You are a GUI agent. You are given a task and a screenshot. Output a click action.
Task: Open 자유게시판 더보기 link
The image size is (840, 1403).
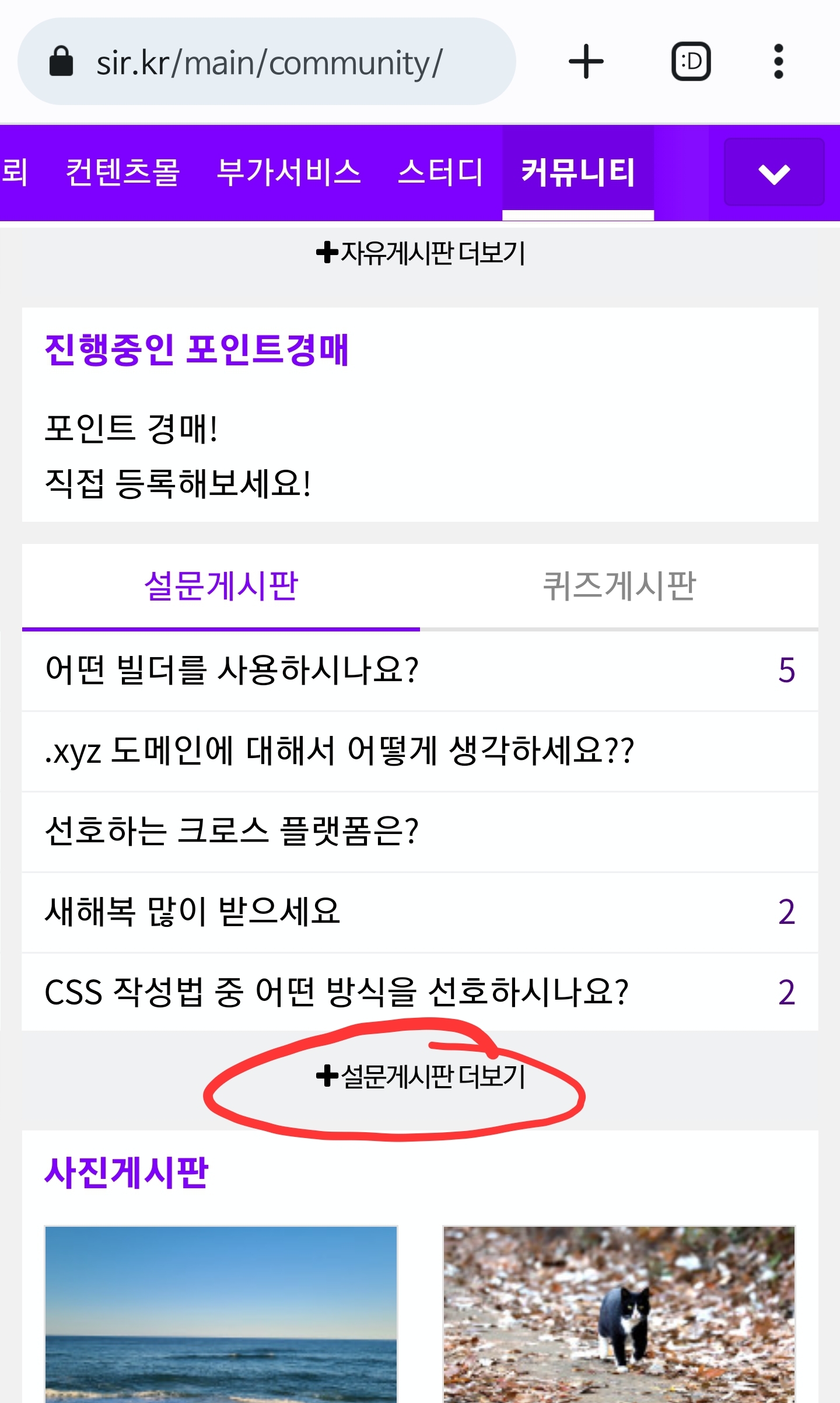point(421,253)
